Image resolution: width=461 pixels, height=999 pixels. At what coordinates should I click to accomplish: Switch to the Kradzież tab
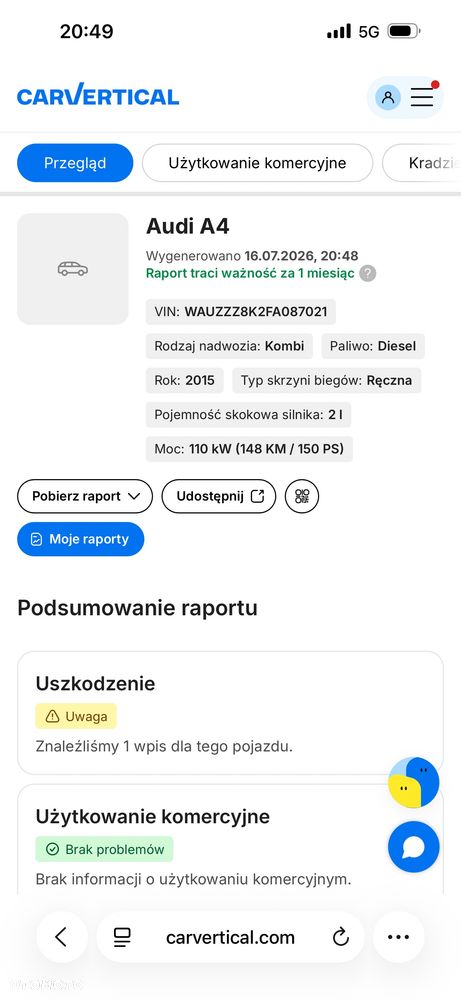coord(422,163)
